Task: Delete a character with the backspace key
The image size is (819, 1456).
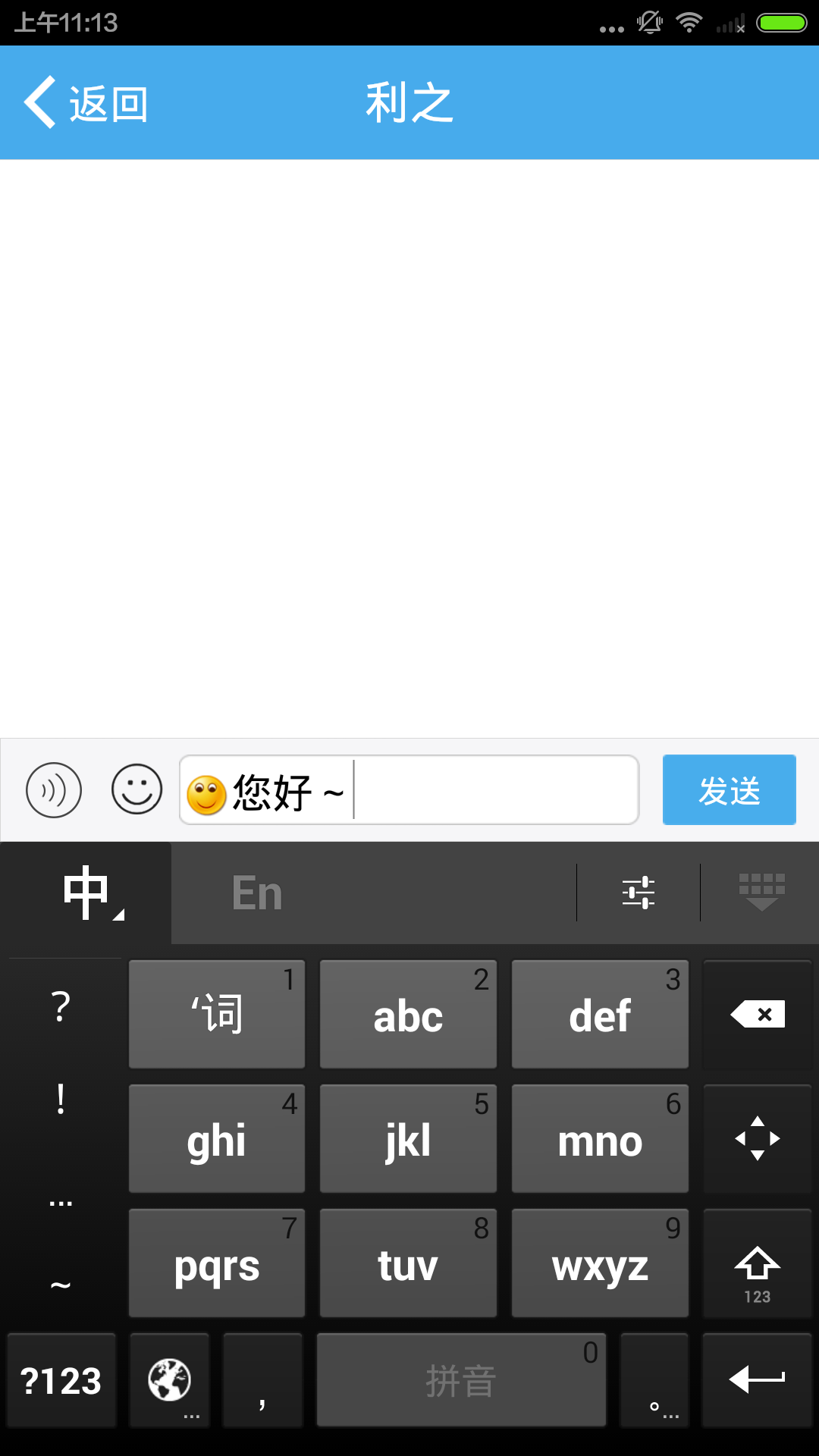Action: pyautogui.click(x=758, y=1015)
